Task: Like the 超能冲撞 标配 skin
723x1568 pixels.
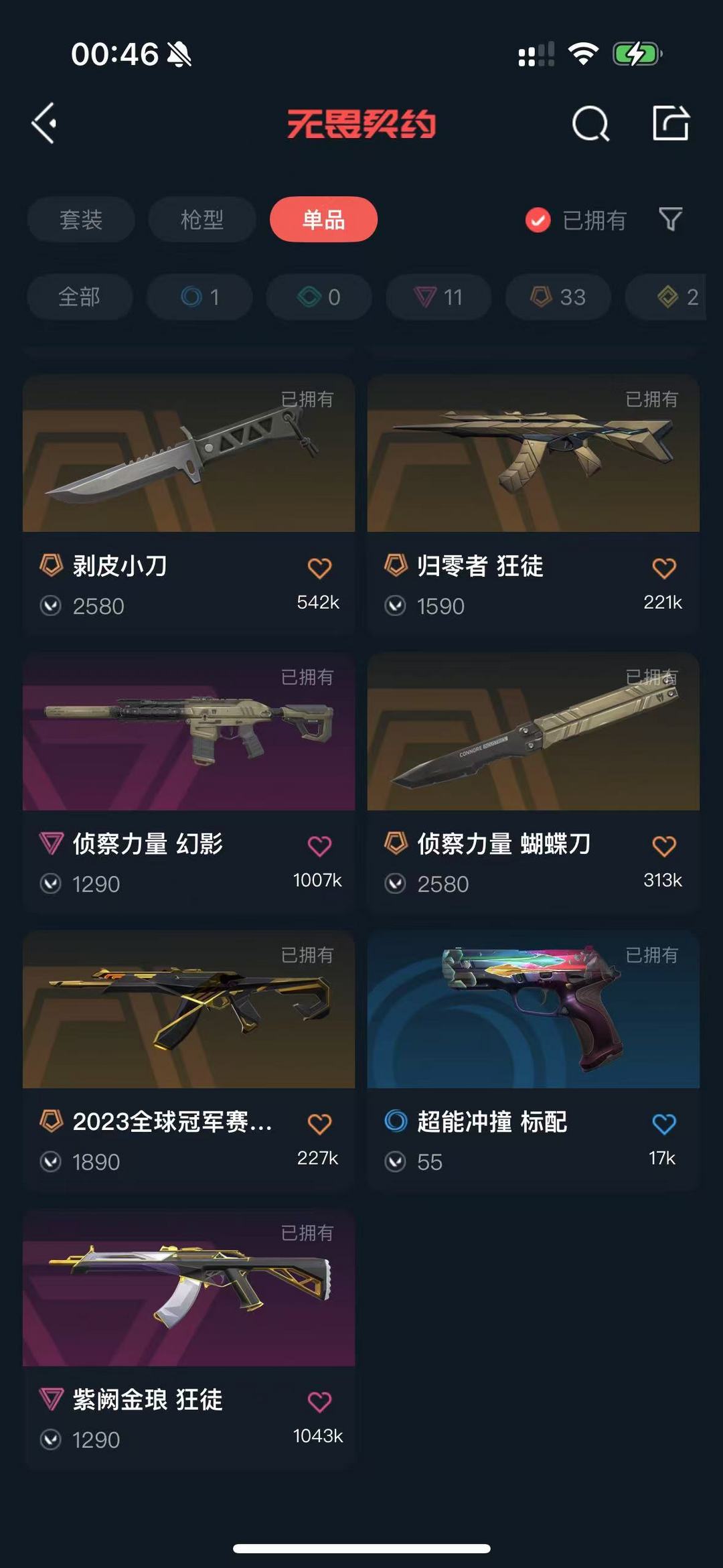Action: [x=664, y=1124]
